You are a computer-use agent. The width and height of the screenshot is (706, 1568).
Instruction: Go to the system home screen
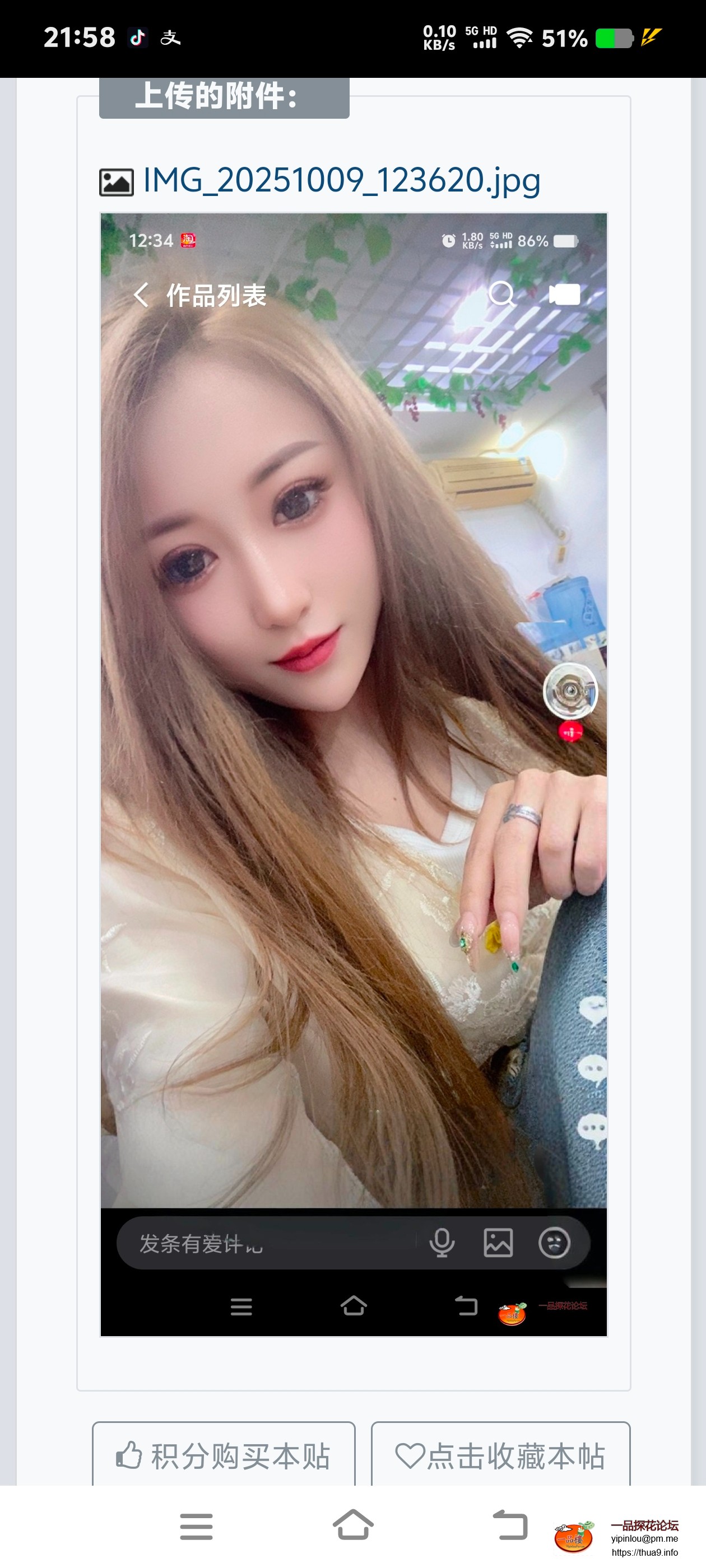point(354,1526)
